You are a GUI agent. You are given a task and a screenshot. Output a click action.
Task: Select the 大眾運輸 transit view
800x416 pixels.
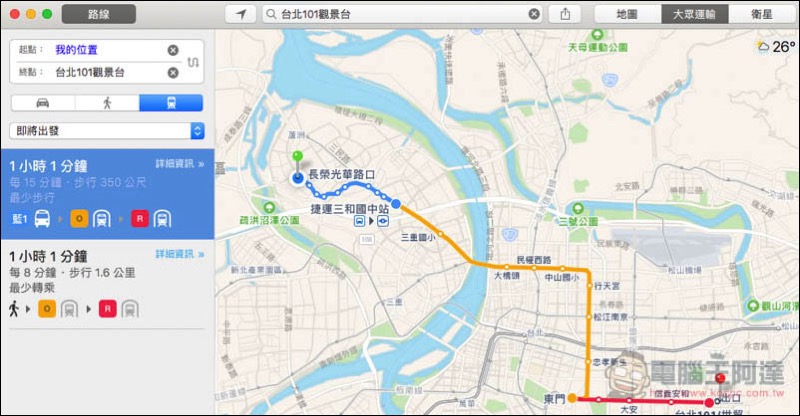pyautogui.click(x=696, y=14)
